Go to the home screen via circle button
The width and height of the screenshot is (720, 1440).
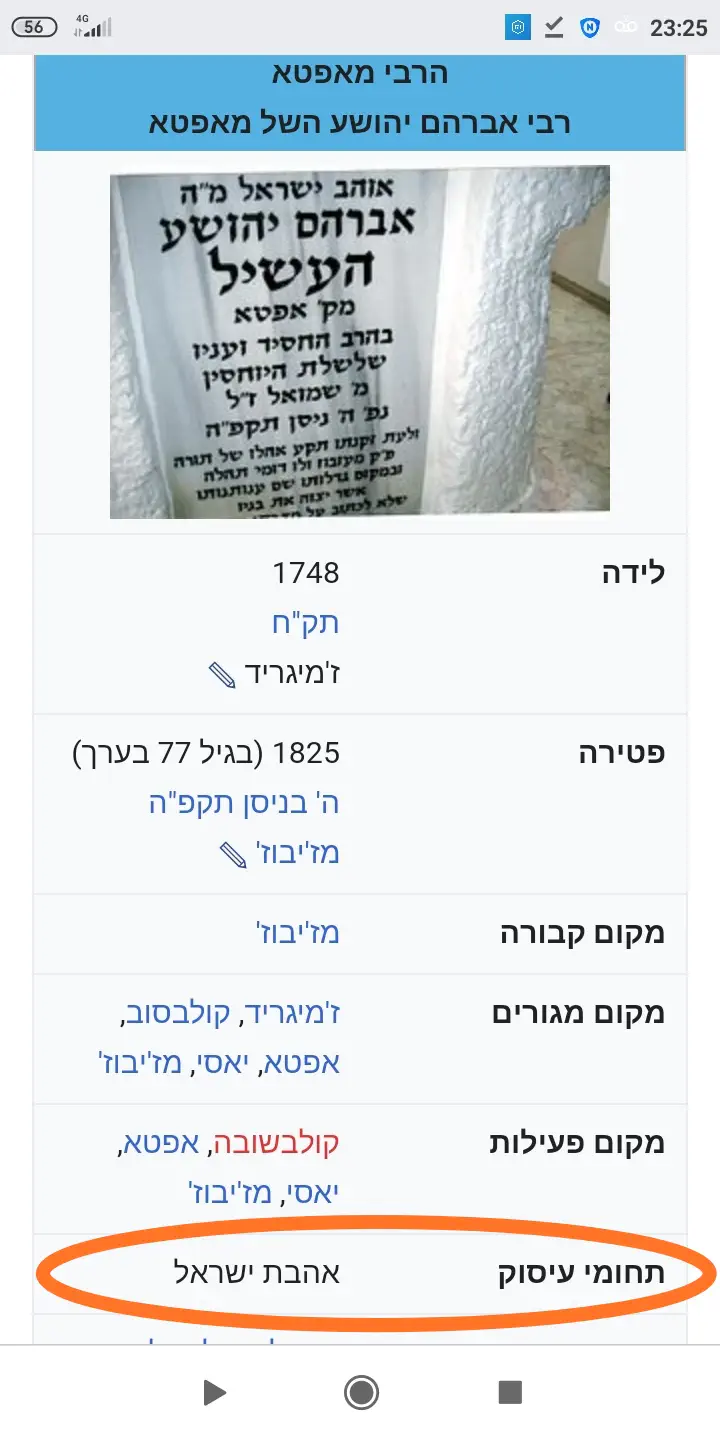pos(360,1392)
